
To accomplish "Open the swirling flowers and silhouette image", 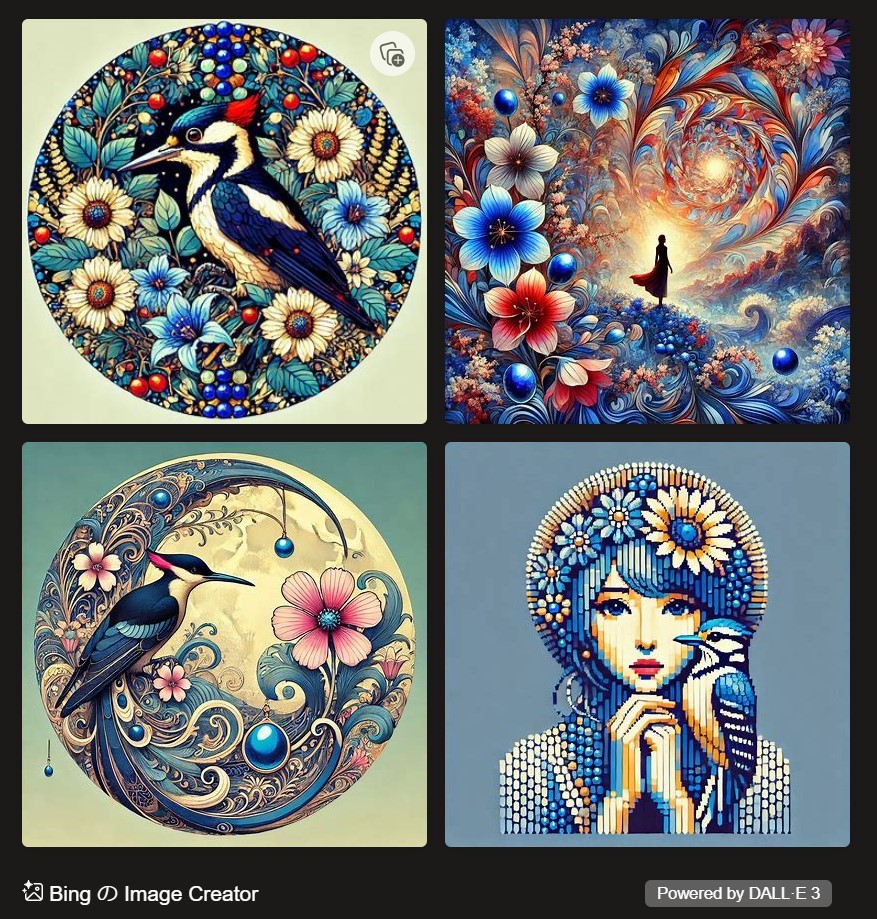I will pos(647,221).
